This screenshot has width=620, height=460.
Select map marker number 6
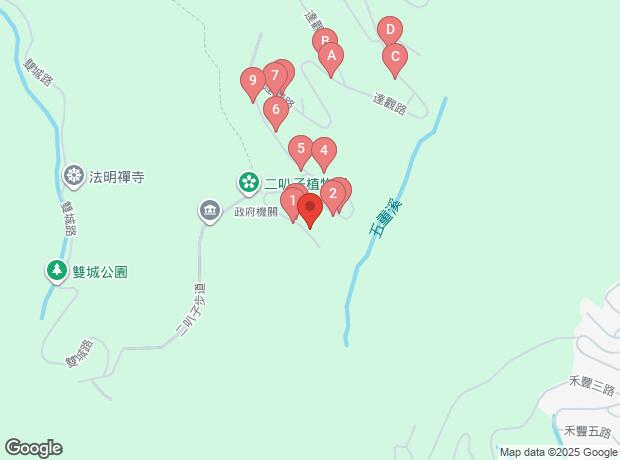click(x=275, y=111)
